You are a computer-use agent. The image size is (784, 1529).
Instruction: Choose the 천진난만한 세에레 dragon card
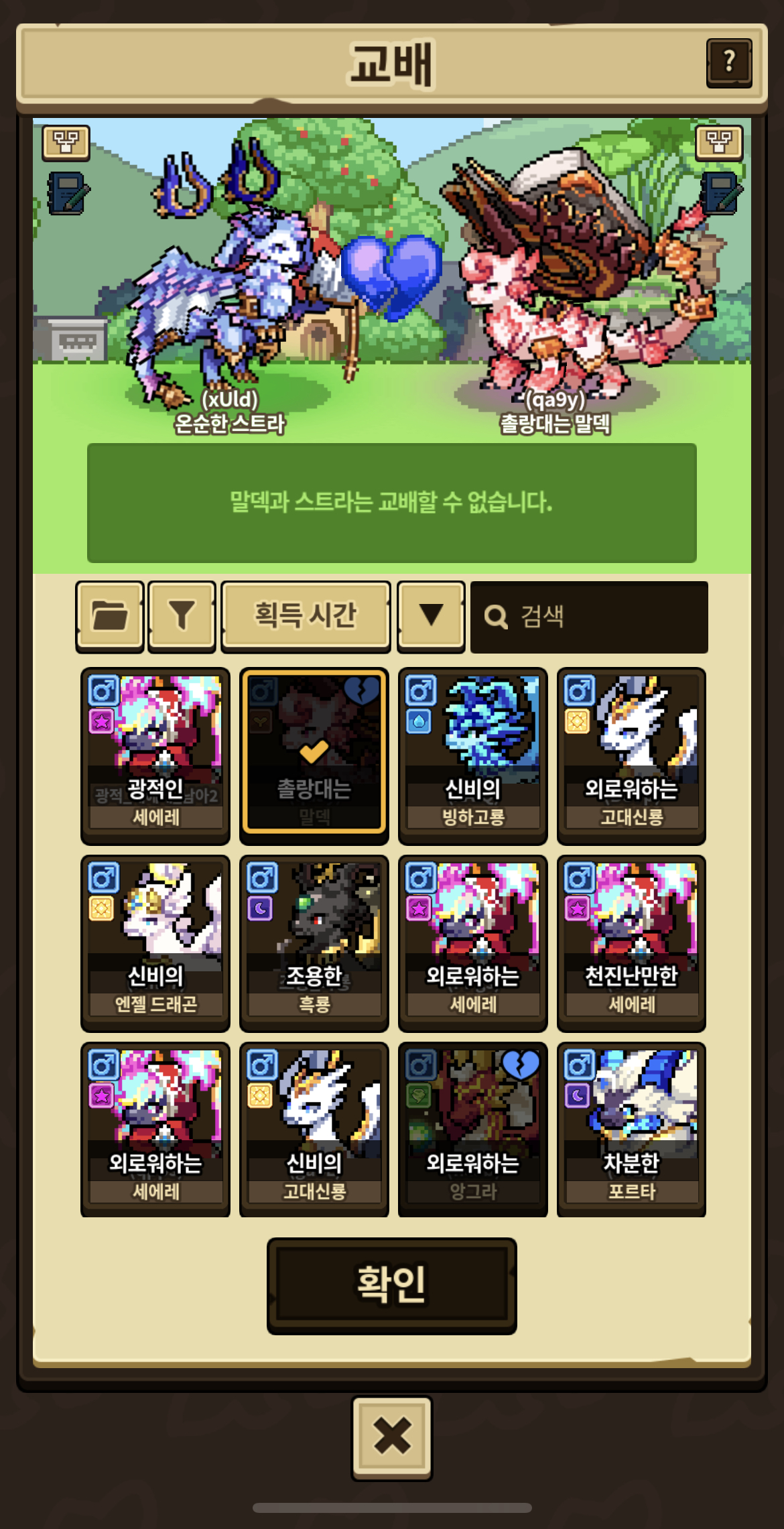pyautogui.click(x=631, y=942)
